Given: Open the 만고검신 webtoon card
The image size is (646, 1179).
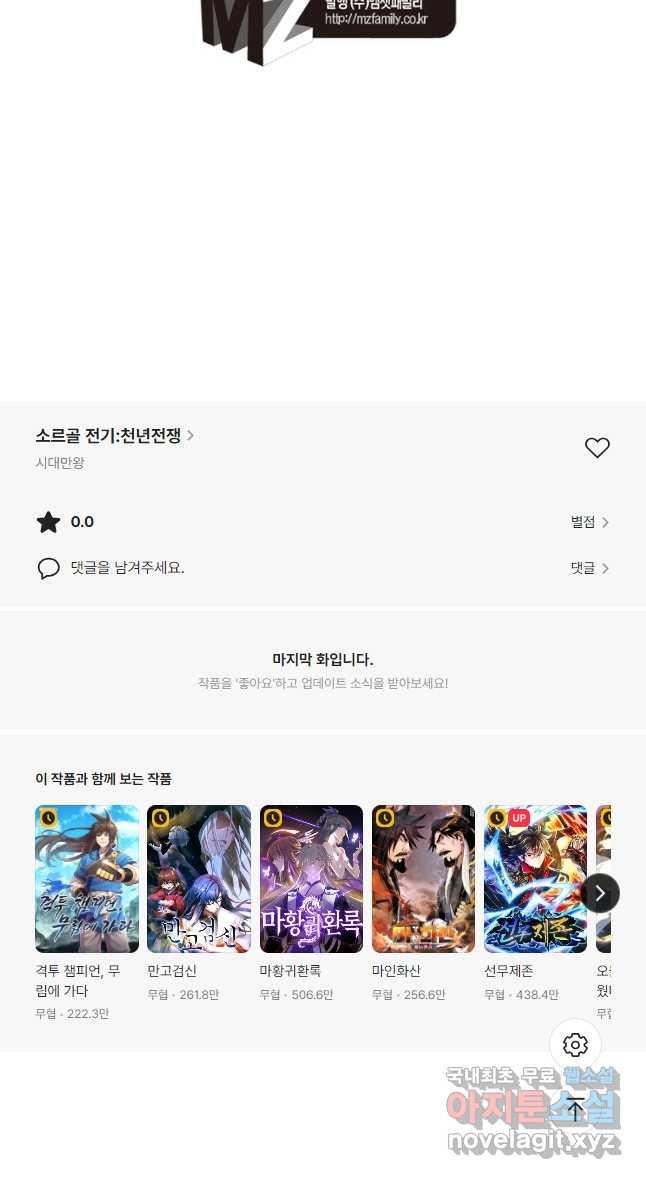Looking at the screenshot, I should 199,879.
